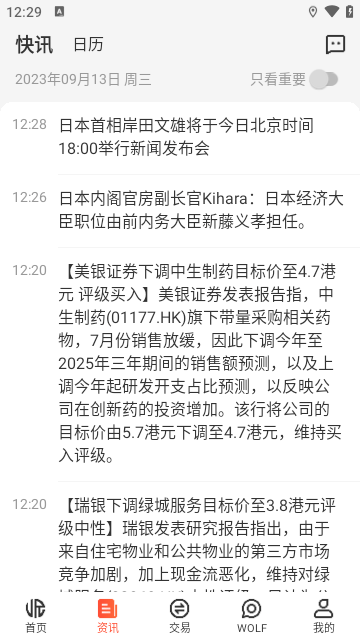
Task: Select the 资讯 bottom tab
Action: [x=108, y=616]
